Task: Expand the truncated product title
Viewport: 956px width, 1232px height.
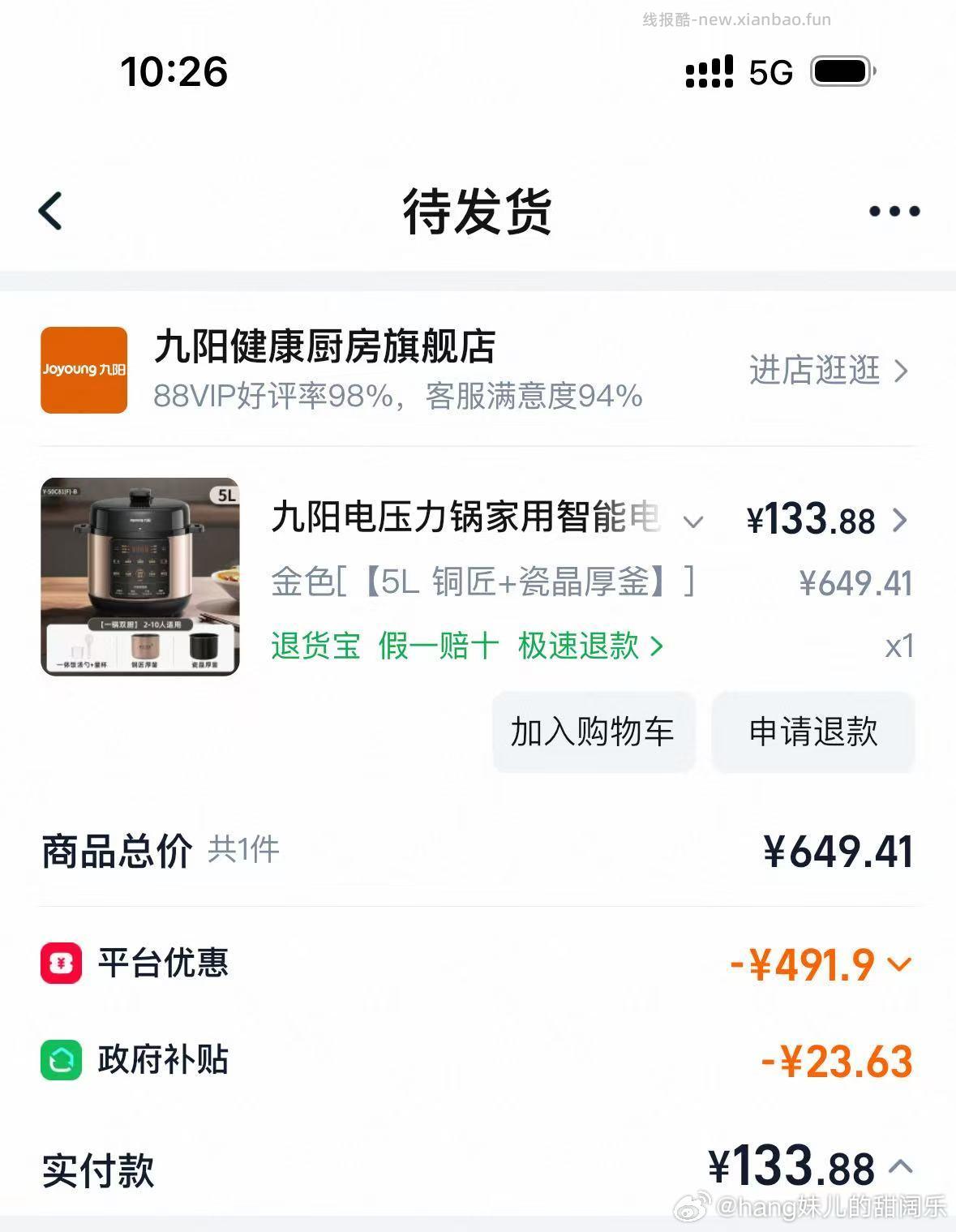Action: point(694,522)
